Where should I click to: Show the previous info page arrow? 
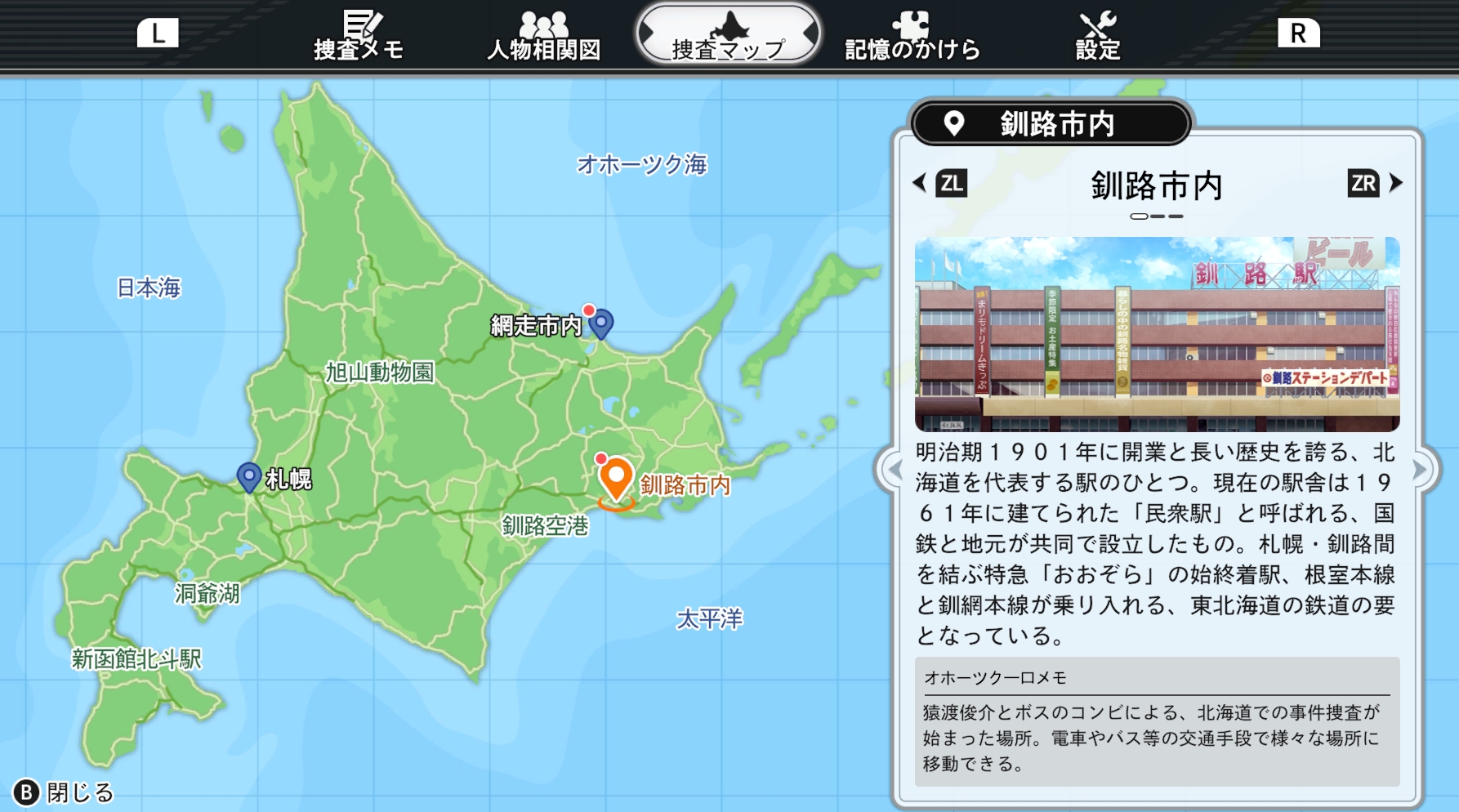(x=895, y=471)
